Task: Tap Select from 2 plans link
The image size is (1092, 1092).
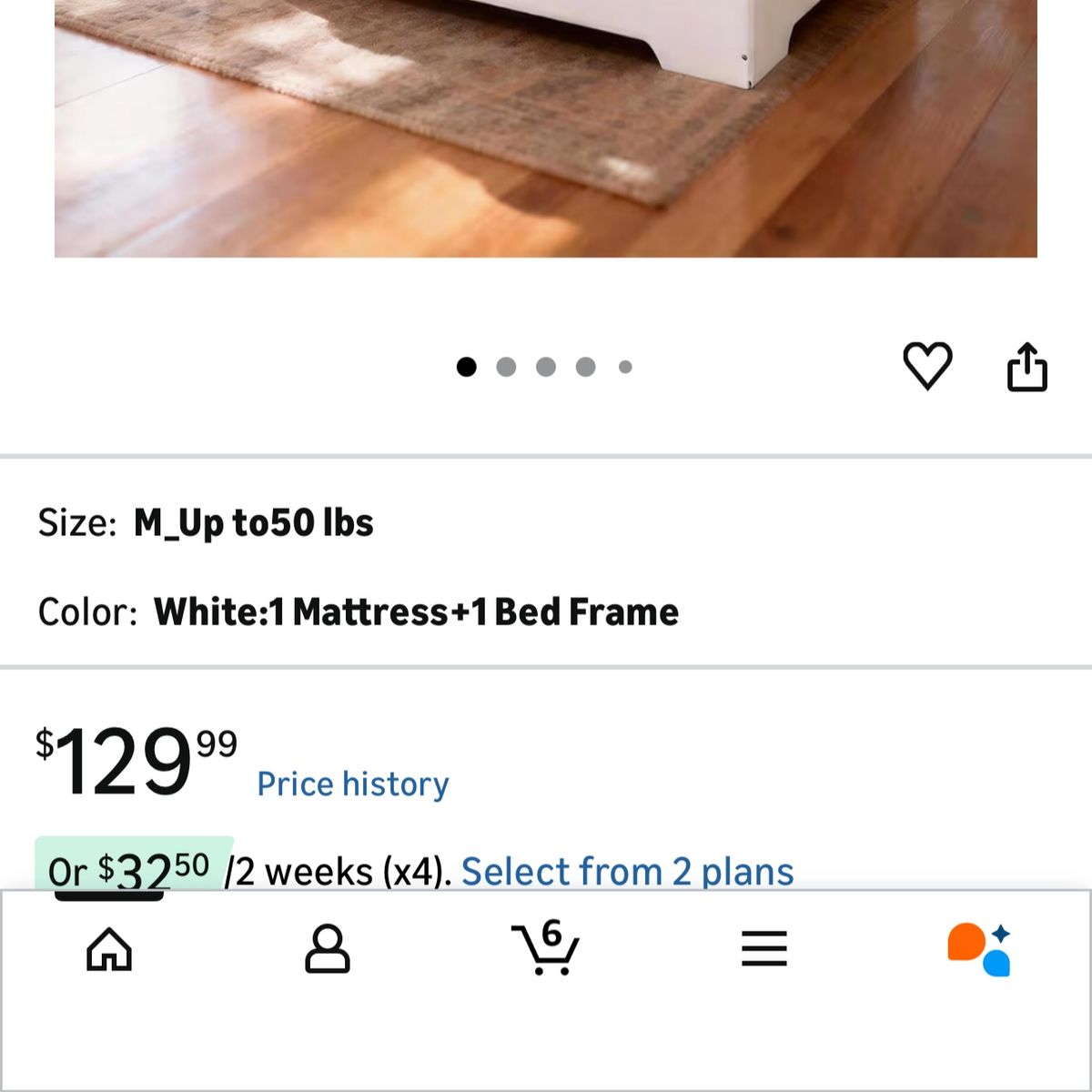Action: coord(627,871)
